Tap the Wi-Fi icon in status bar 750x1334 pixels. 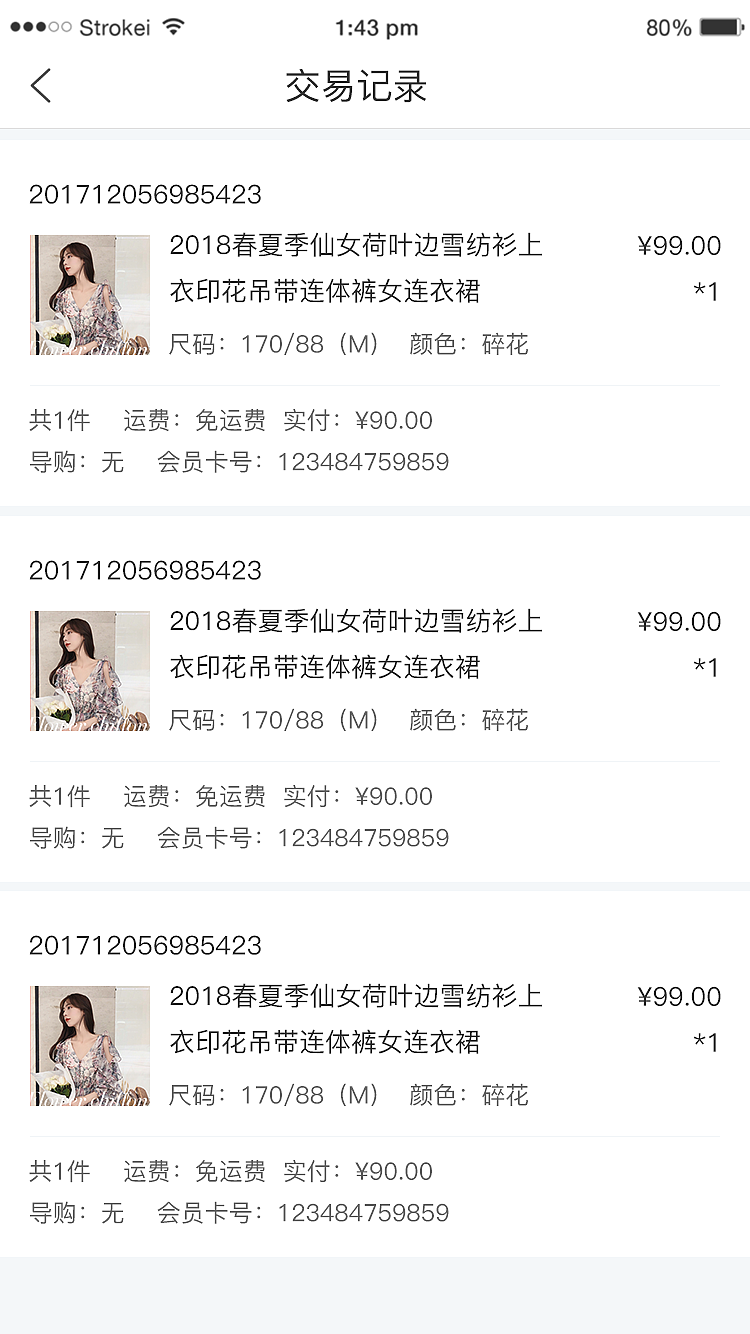(x=175, y=27)
